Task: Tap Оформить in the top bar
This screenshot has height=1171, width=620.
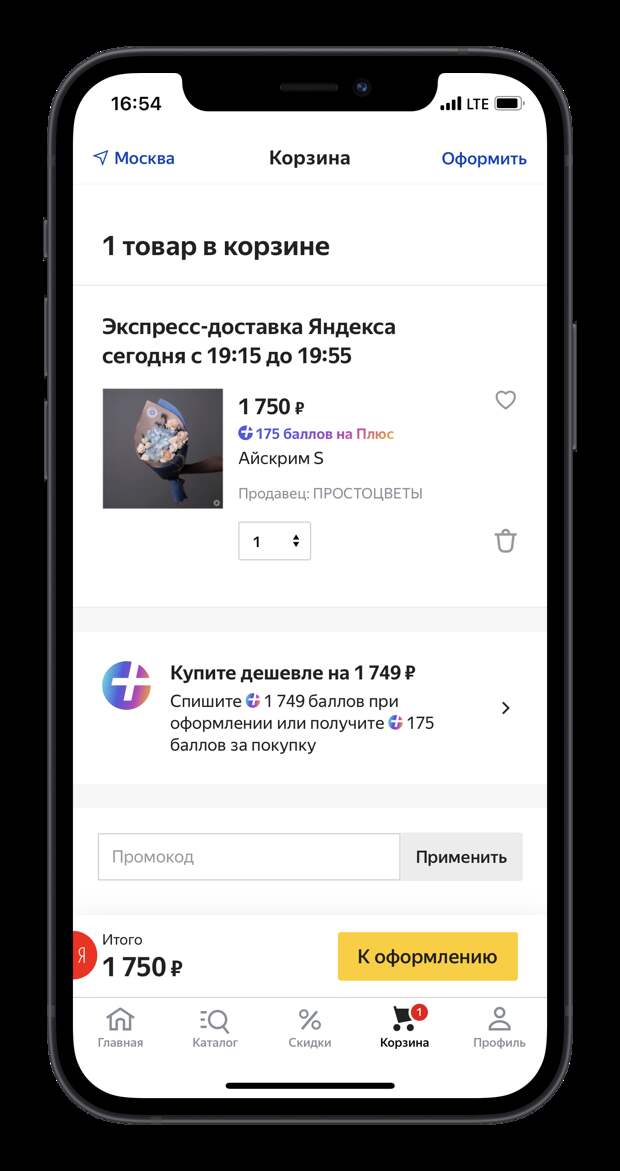Action: pyautogui.click(x=484, y=158)
